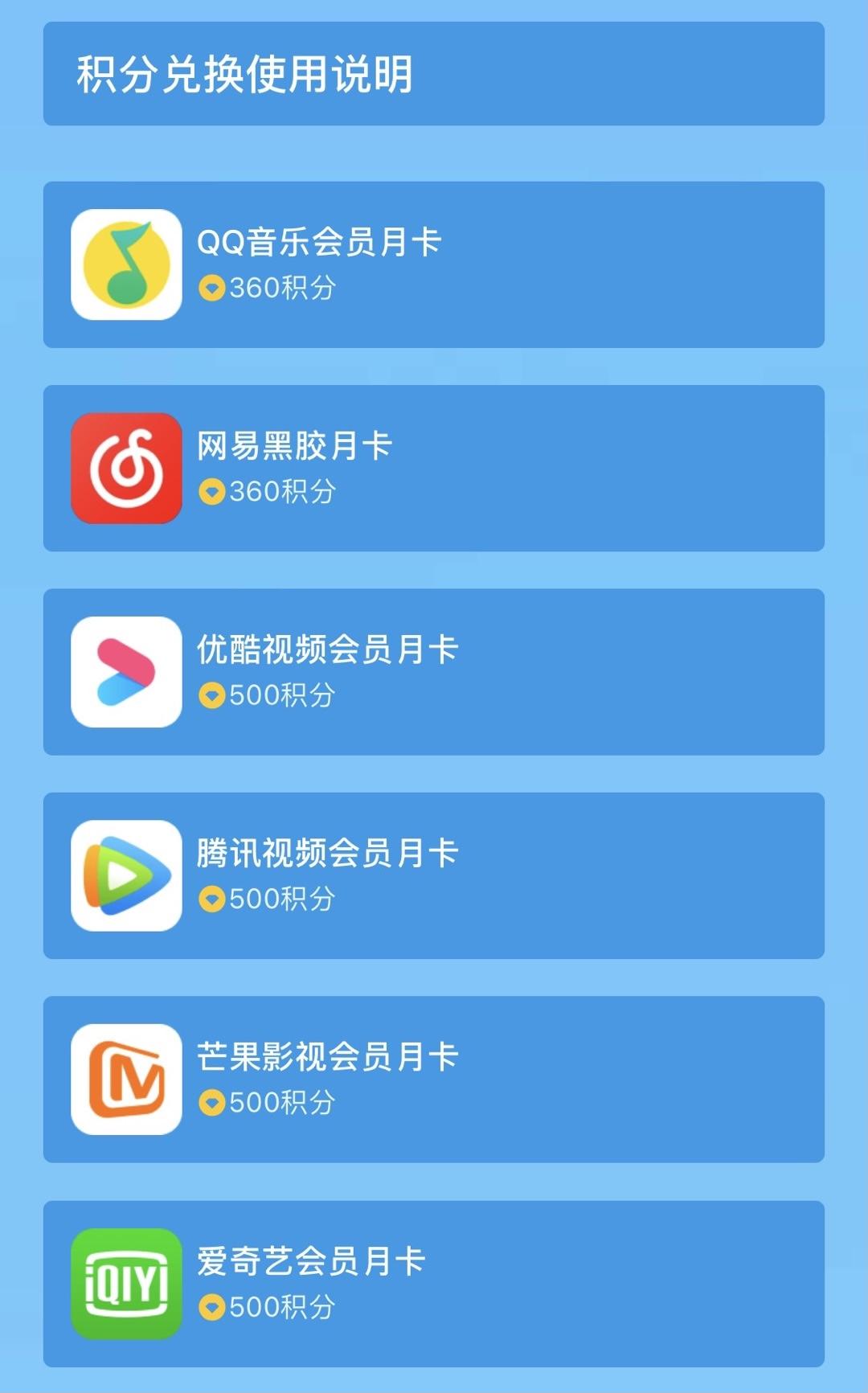This screenshot has height=1393, width=868.
Task: Tap the 腾讯视频会员月卡 card
Action: coord(434,875)
